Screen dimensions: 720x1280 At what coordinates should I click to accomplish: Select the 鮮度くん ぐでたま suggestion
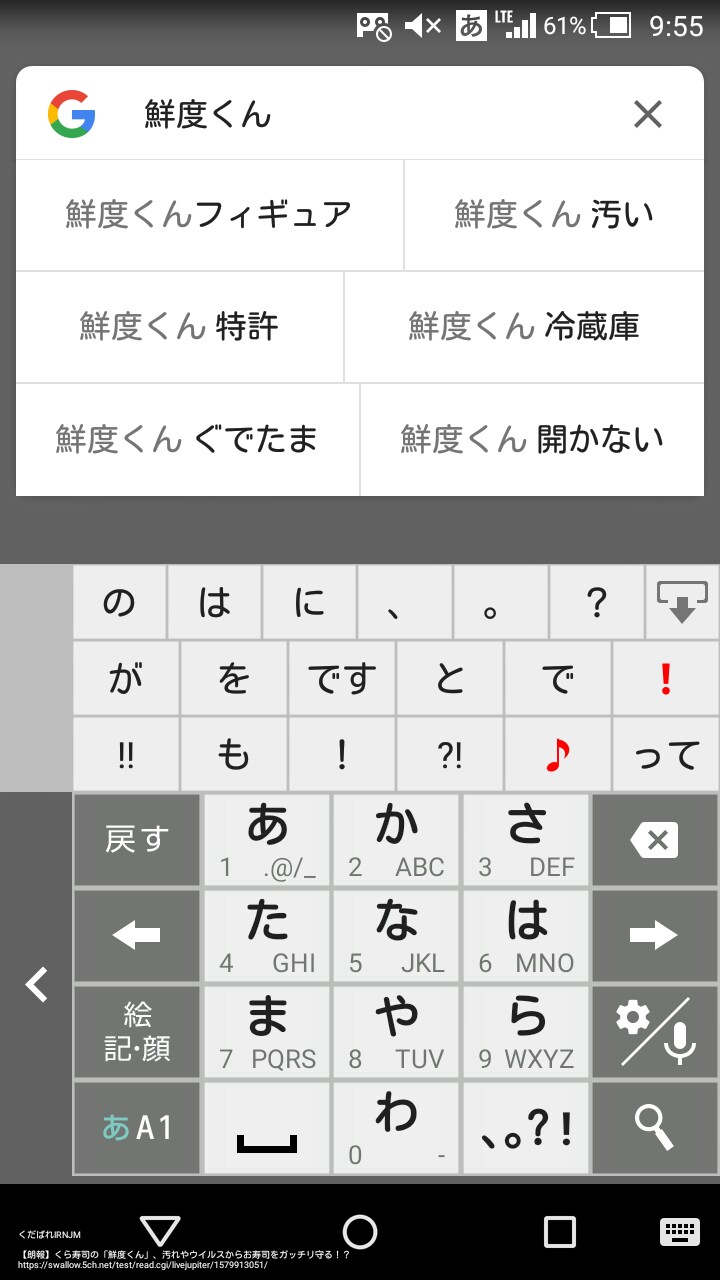pyautogui.click(x=187, y=439)
